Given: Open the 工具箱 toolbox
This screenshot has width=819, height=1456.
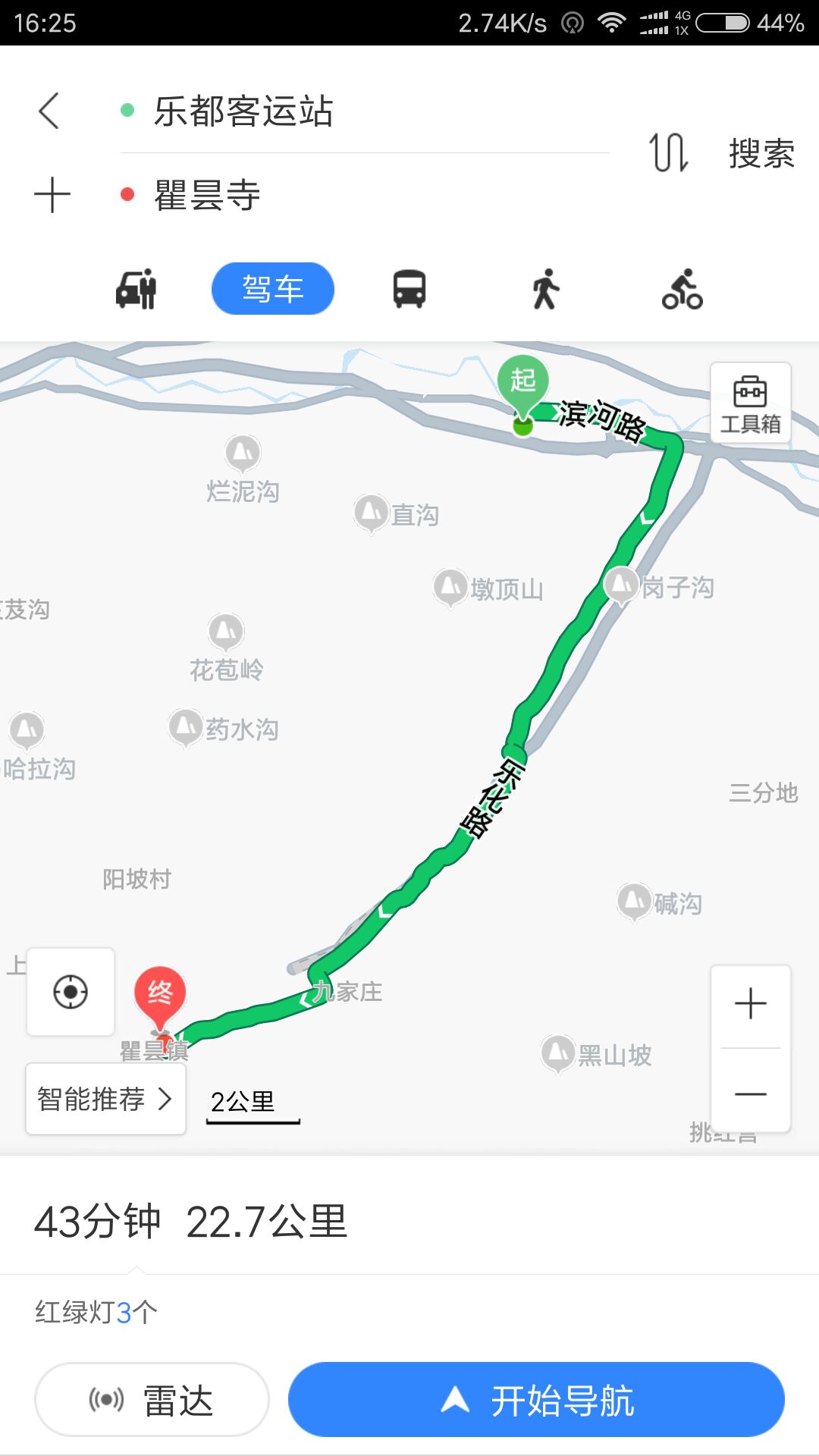Looking at the screenshot, I should (750, 403).
